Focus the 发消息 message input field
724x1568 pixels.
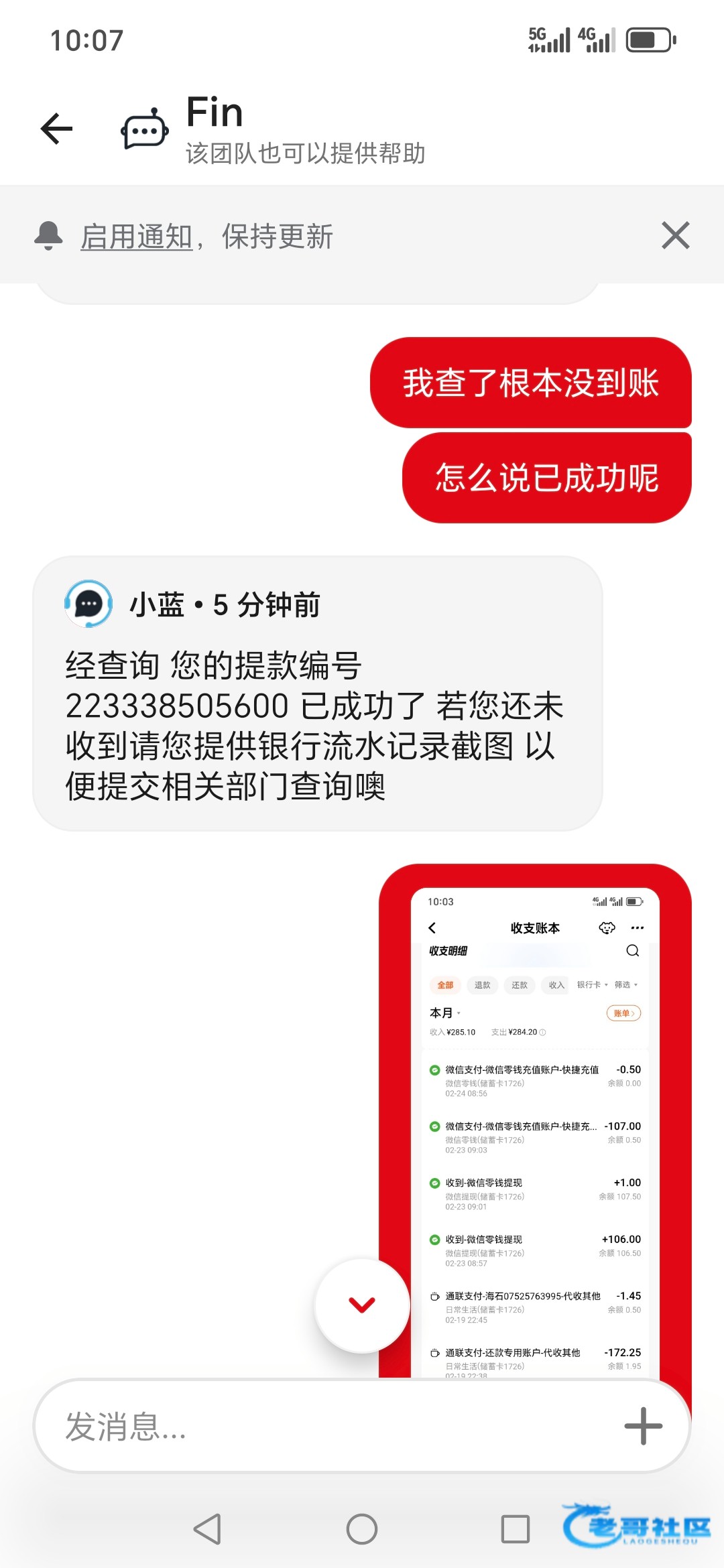point(322,1426)
